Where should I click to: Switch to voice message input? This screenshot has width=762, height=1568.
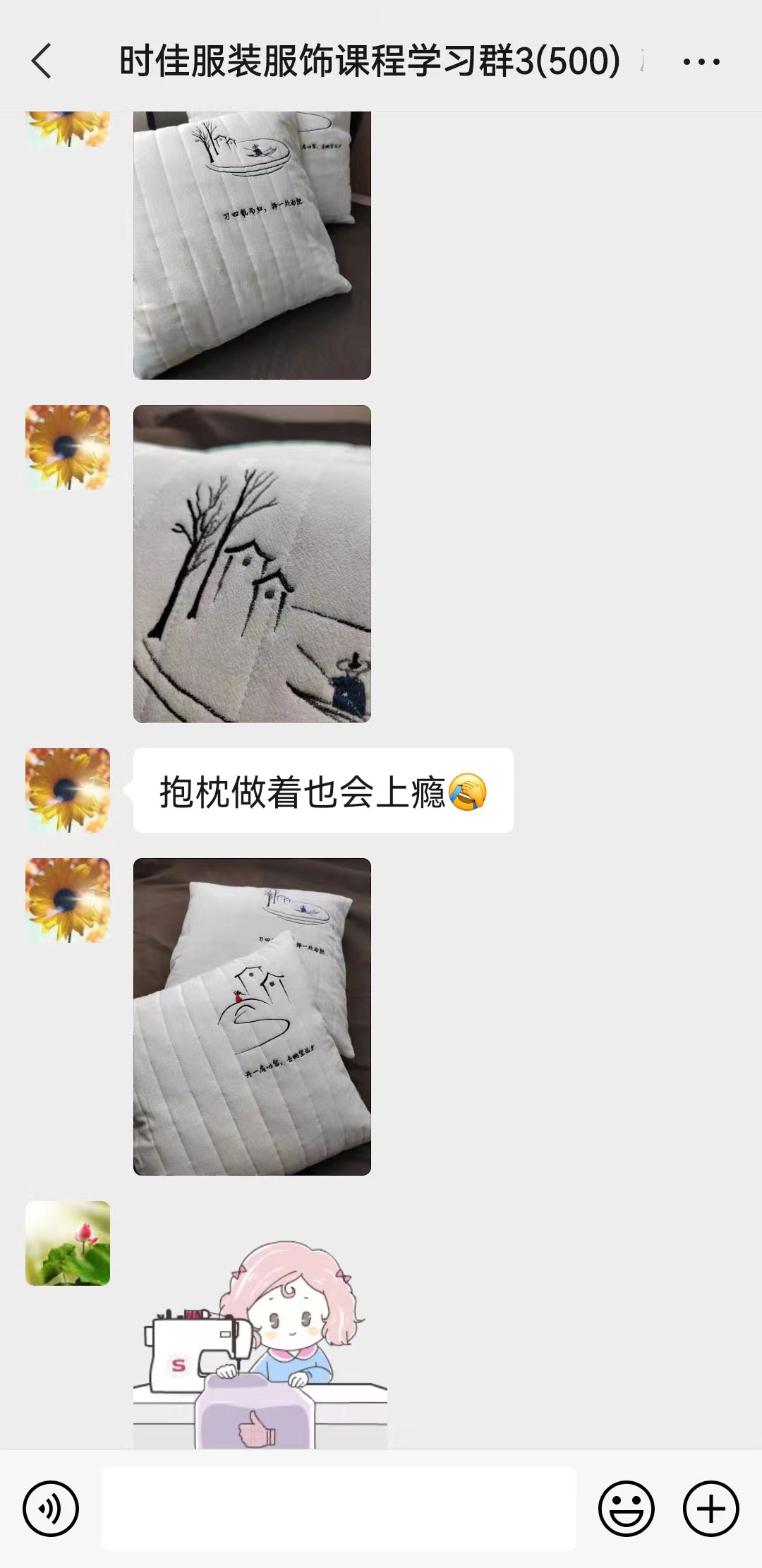coord(51,1509)
